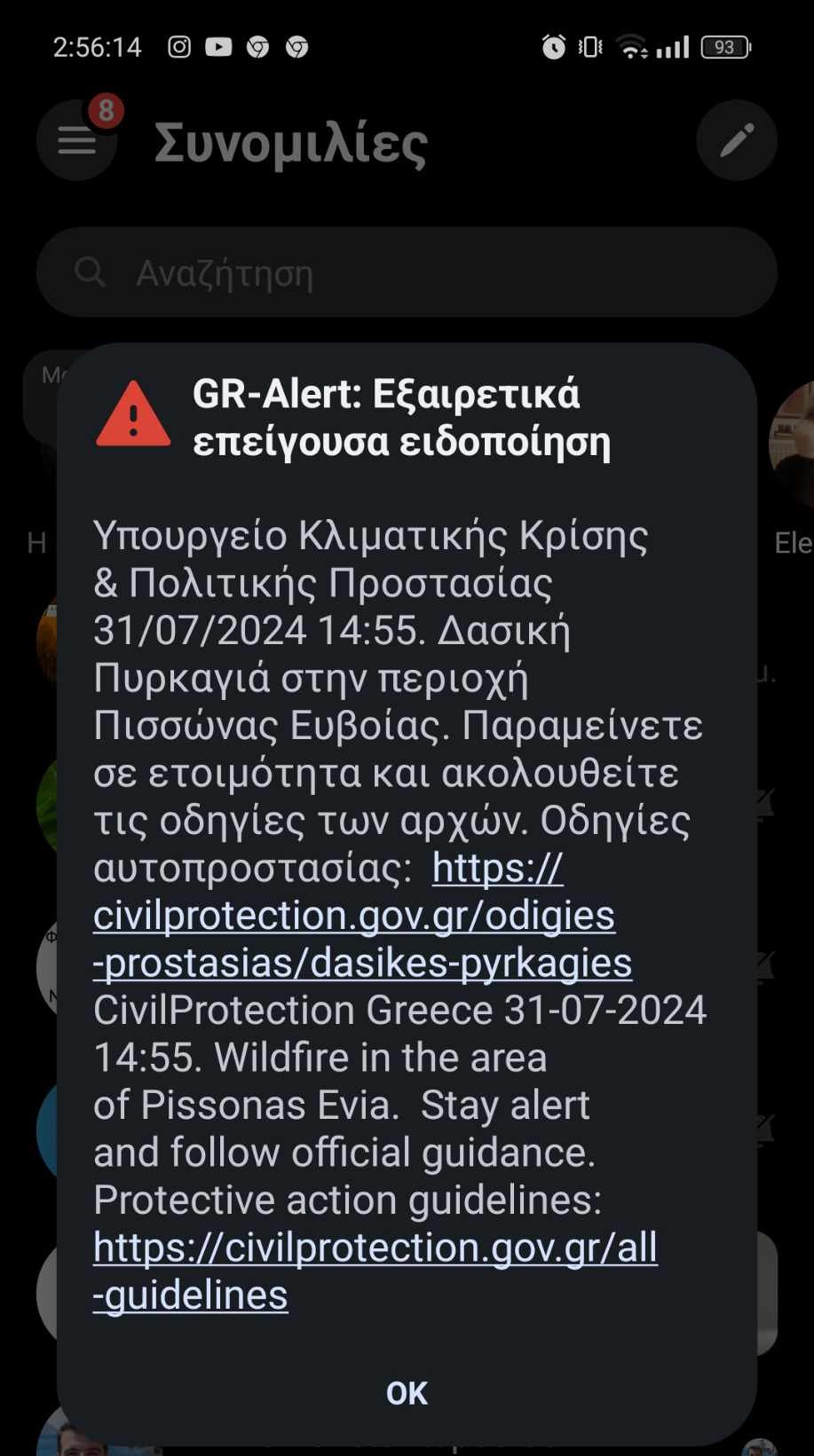This screenshot has width=814, height=1456.
Task: Tap the compose pencil icon
Action: coord(736,140)
